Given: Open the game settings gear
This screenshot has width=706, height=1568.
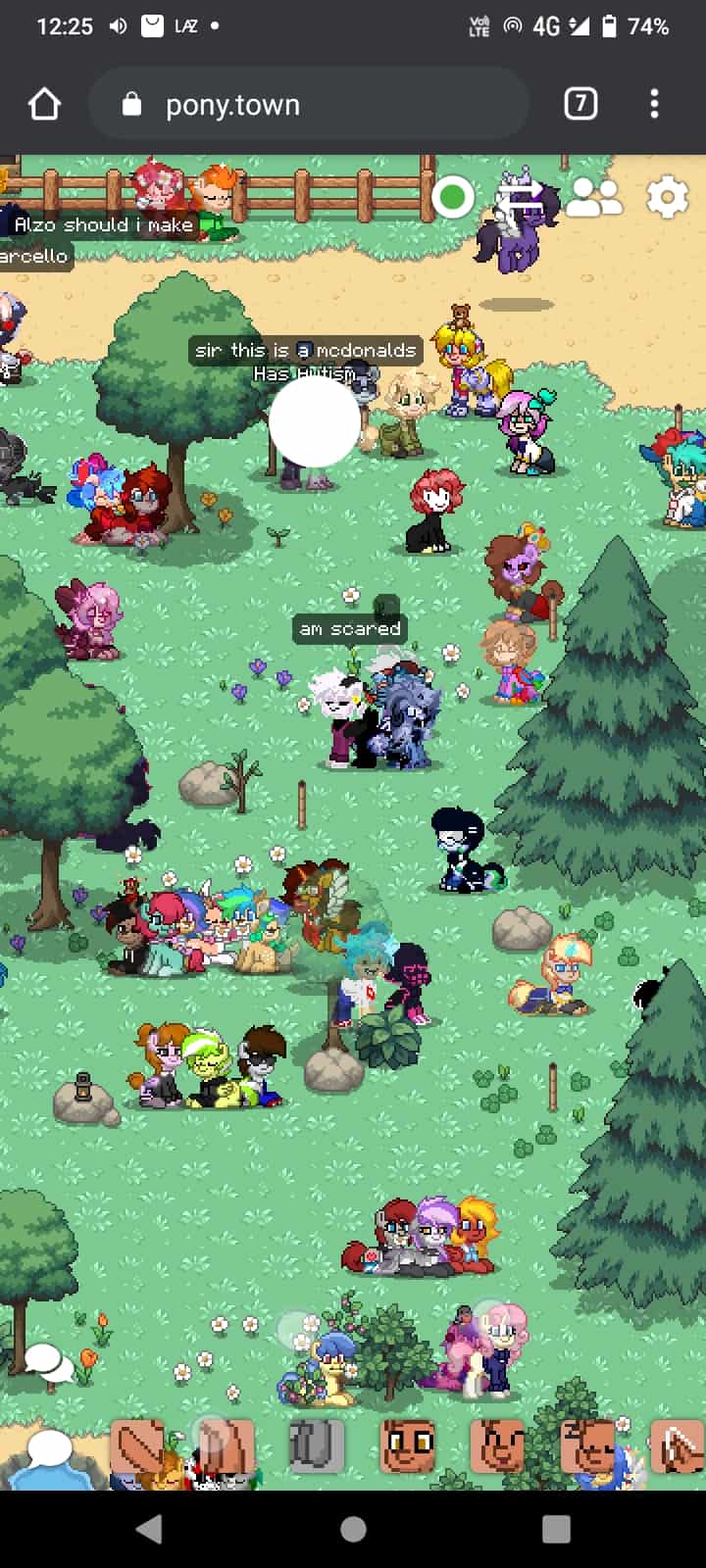Looking at the screenshot, I should pyautogui.click(x=667, y=198).
